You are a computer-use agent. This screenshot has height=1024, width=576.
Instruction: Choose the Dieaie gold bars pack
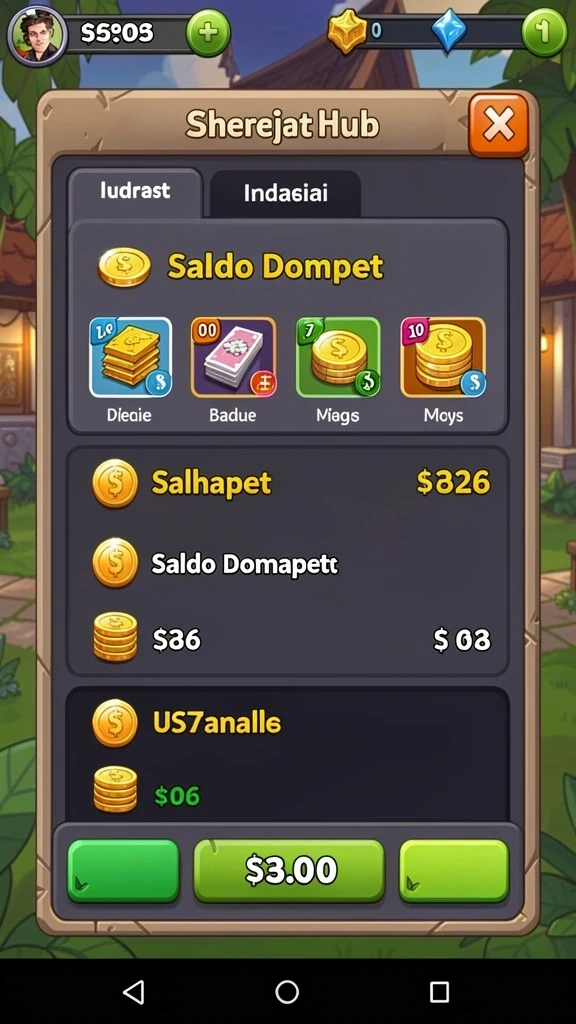[130, 357]
